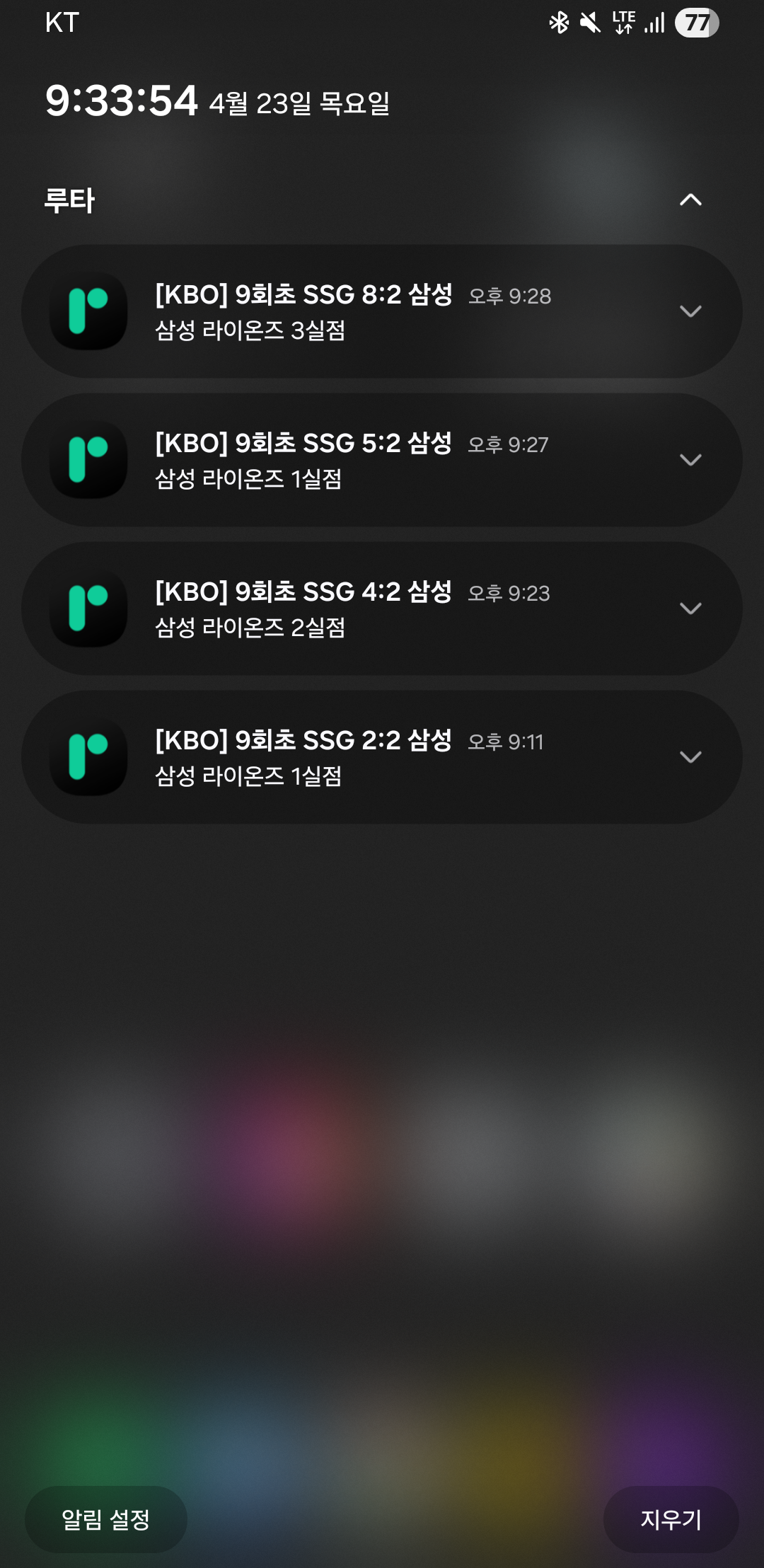Open the SSG 4:2 삼성 notification
Viewport: 764px width, 1568px height.
pos(354,609)
